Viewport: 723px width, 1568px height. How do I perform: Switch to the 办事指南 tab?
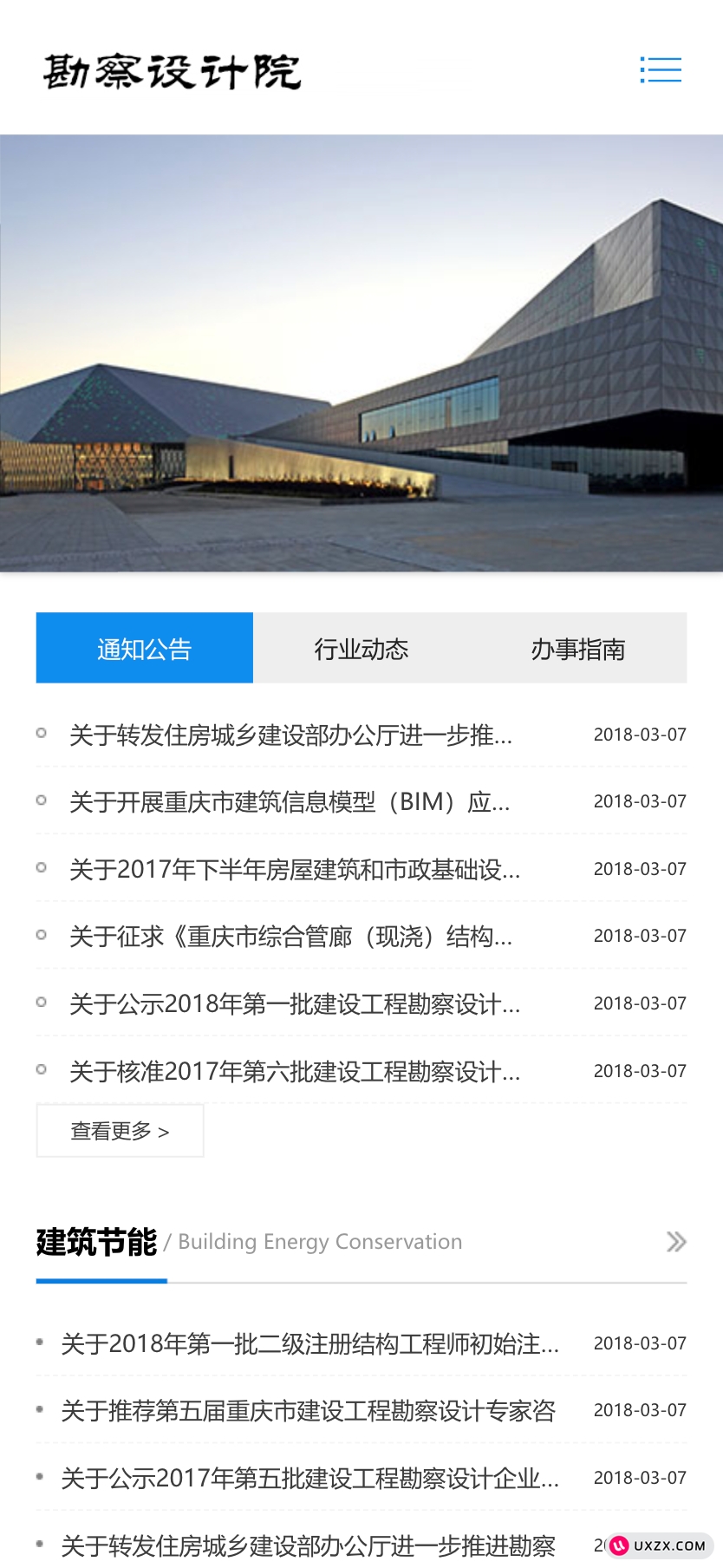coord(577,649)
